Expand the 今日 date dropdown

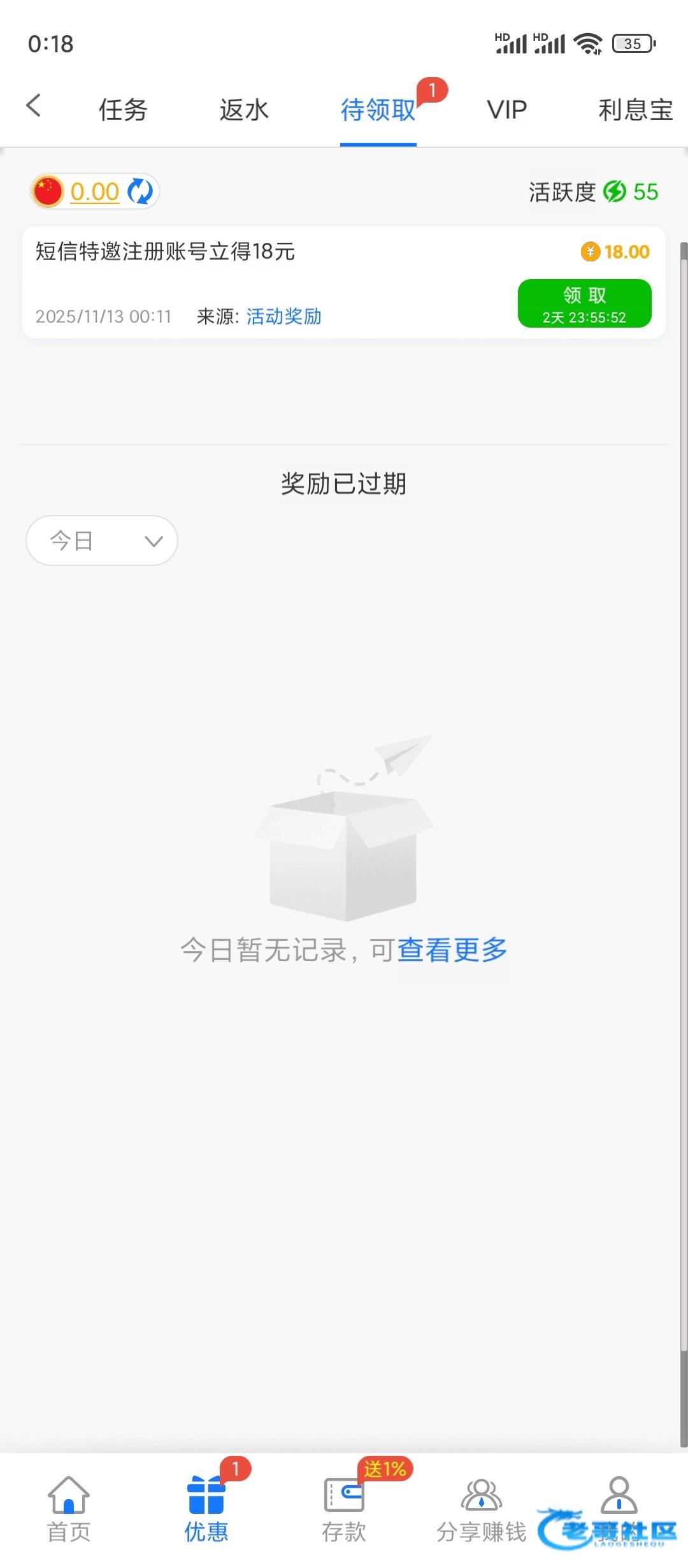[x=102, y=541]
